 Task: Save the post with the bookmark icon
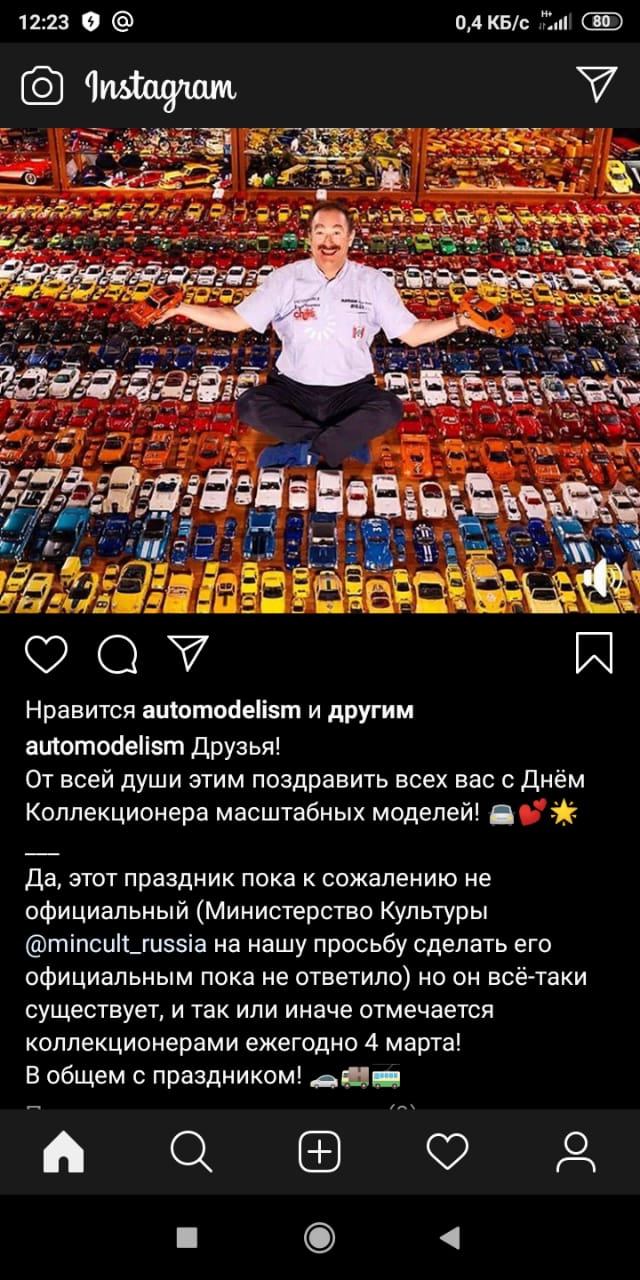594,653
